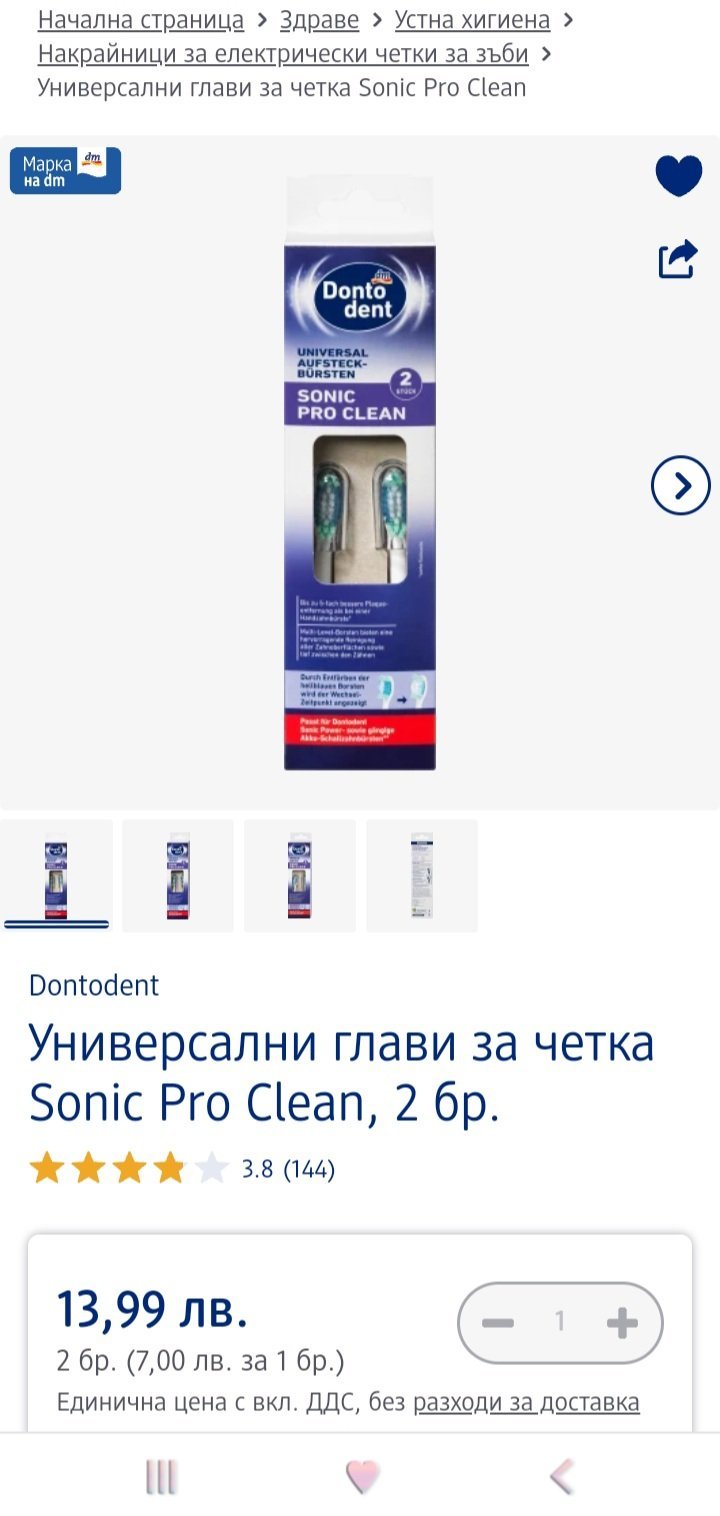View the fourth thumbnail showing package back
The image size is (720, 1516).
coord(422,875)
